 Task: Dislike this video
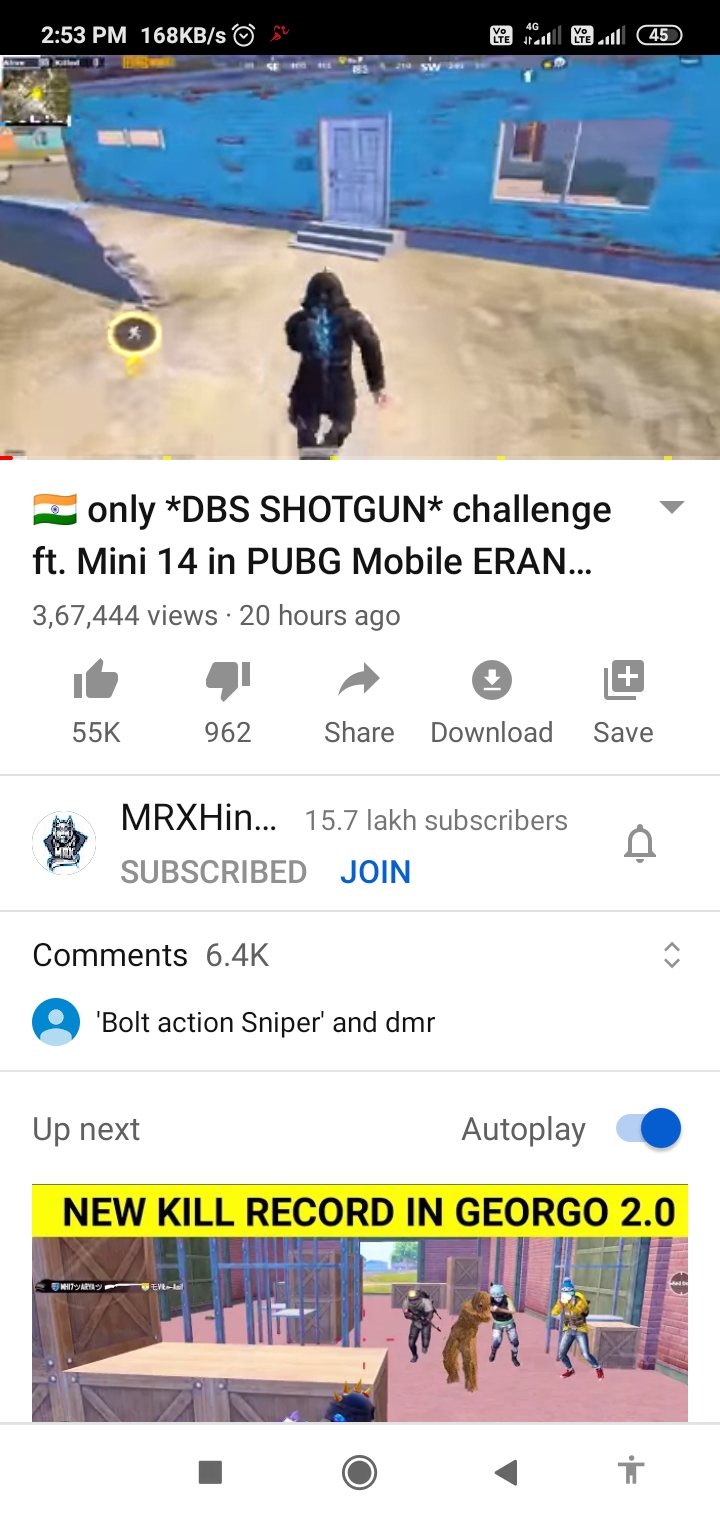coord(227,683)
